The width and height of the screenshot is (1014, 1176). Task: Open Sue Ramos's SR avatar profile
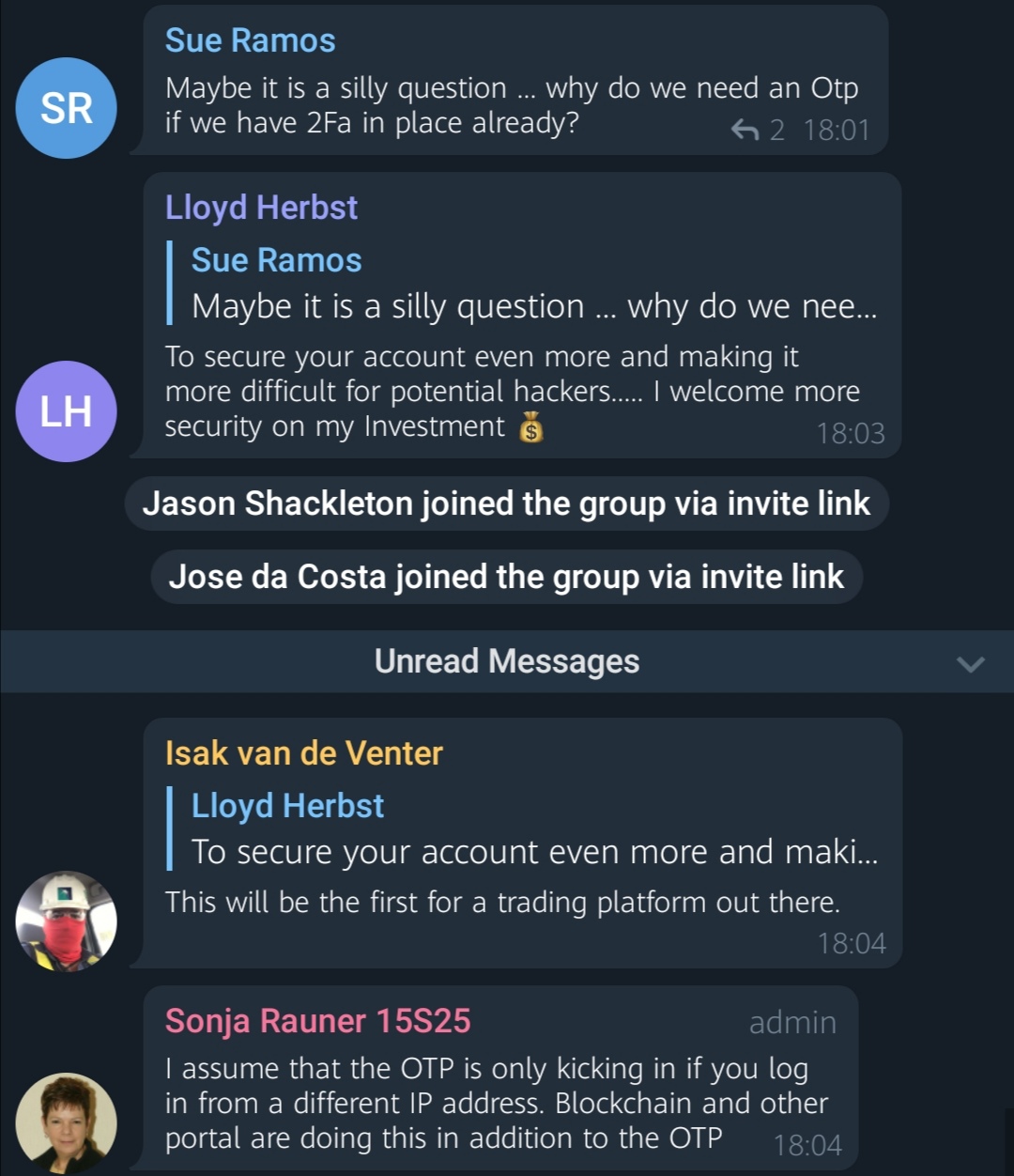pos(67,108)
